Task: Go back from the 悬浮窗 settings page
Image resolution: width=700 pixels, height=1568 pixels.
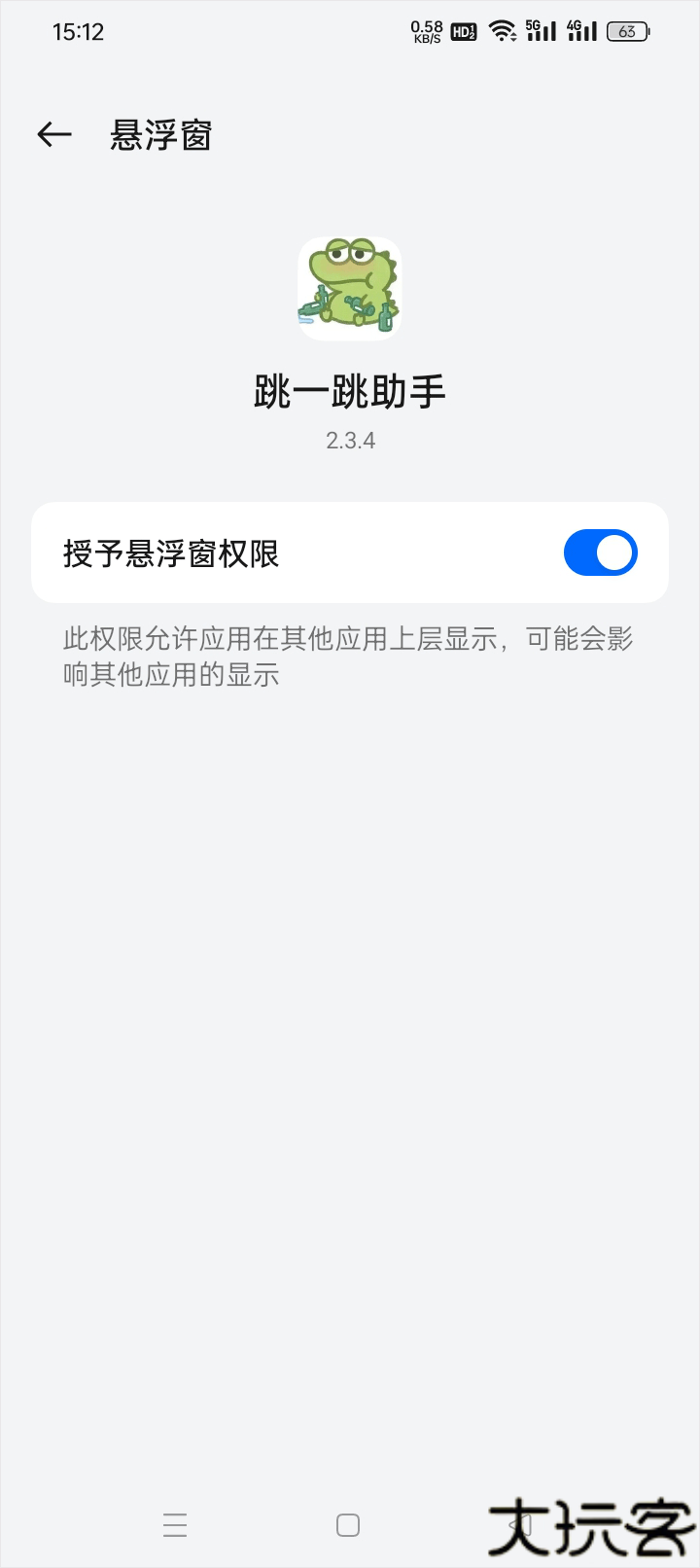Action: click(54, 134)
